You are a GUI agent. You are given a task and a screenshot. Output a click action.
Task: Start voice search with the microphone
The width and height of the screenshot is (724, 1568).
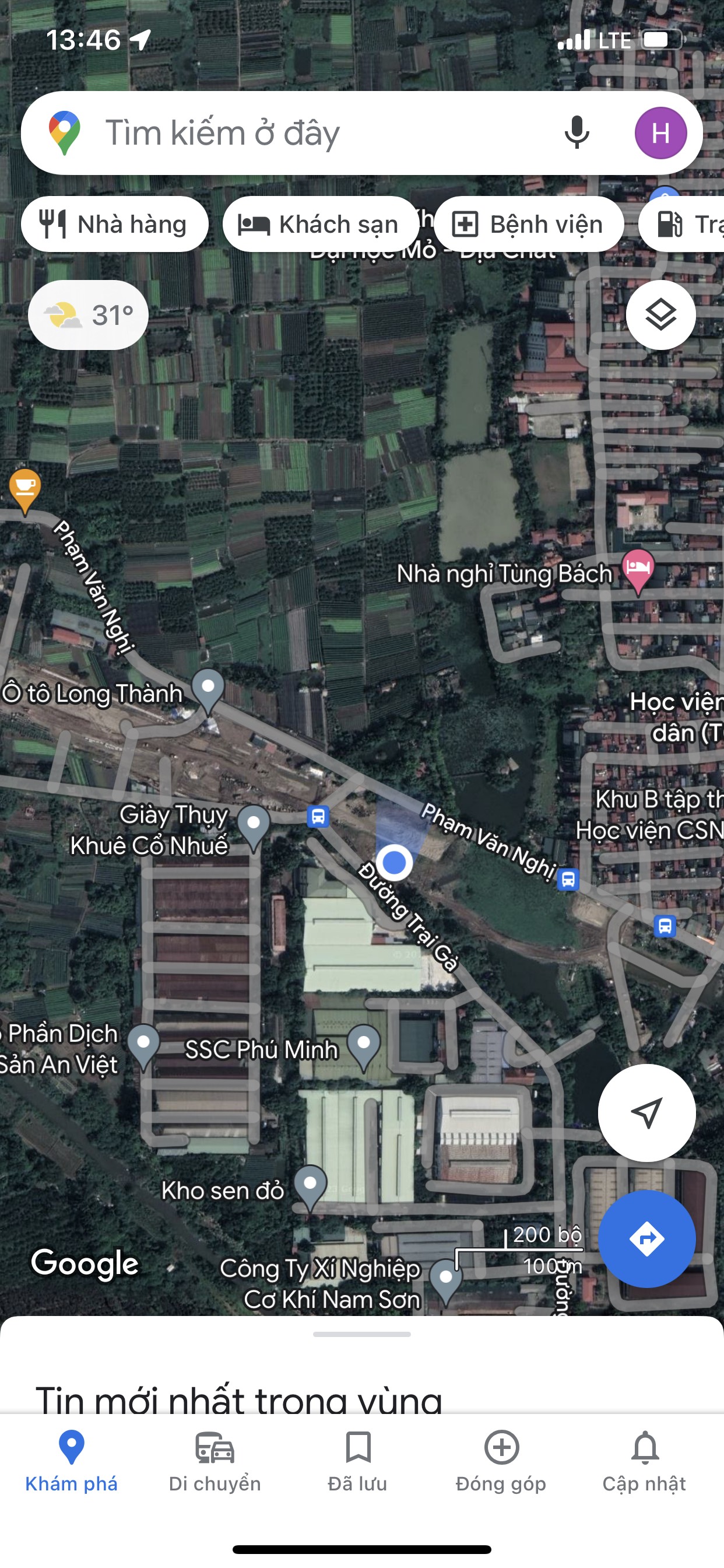click(x=576, y=132)
